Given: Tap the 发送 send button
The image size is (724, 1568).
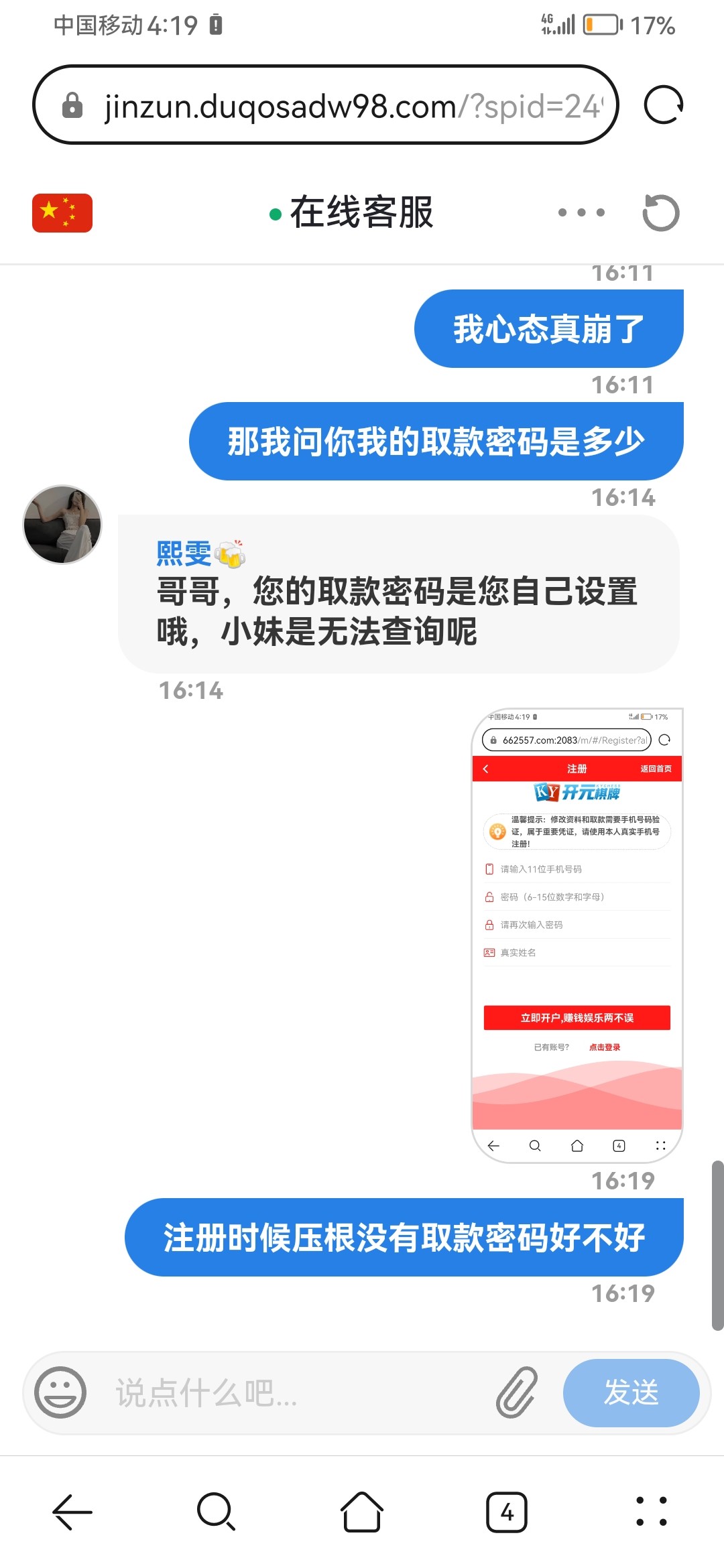Looking at the screenshot, I should [631, 1392].
